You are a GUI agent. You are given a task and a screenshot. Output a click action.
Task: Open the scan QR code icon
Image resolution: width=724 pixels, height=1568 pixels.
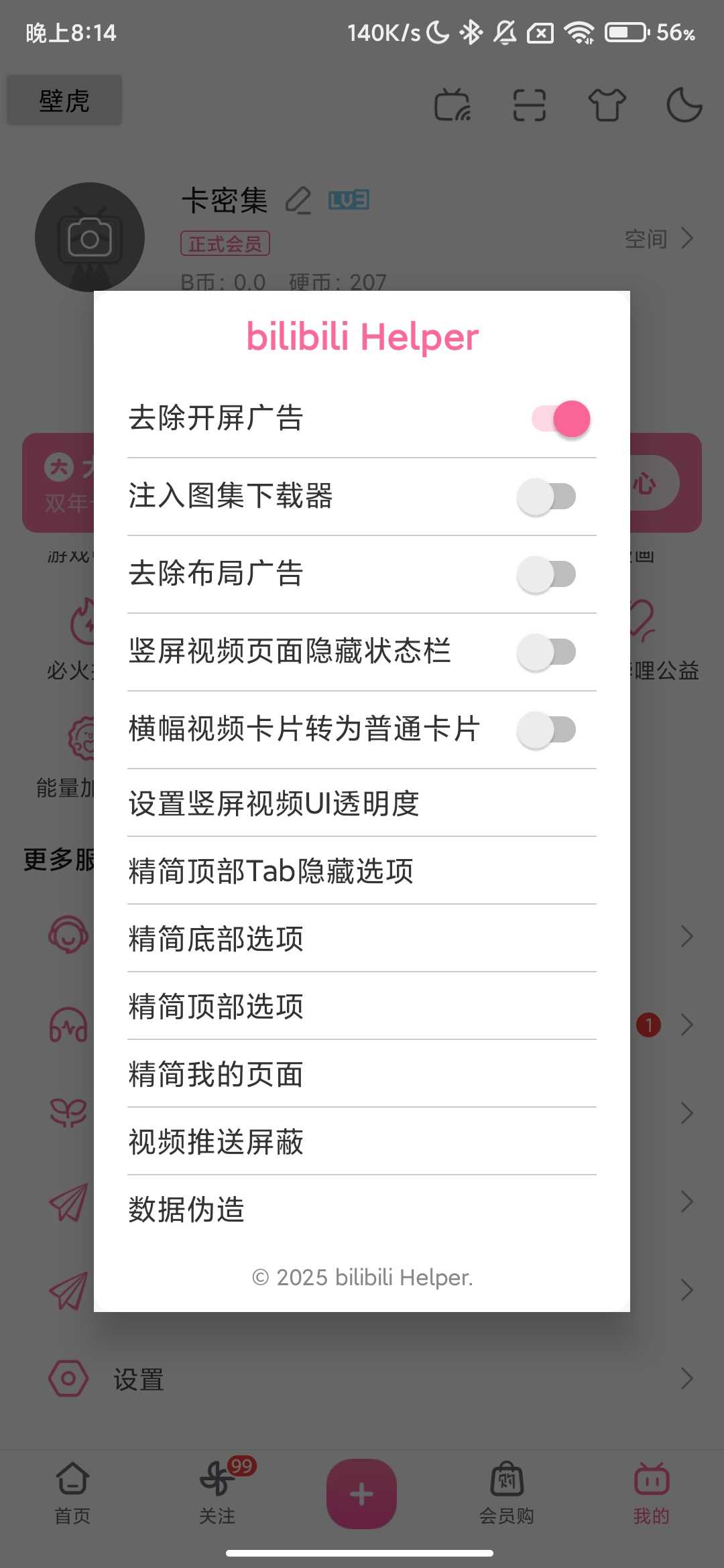[x=530, y=105]
